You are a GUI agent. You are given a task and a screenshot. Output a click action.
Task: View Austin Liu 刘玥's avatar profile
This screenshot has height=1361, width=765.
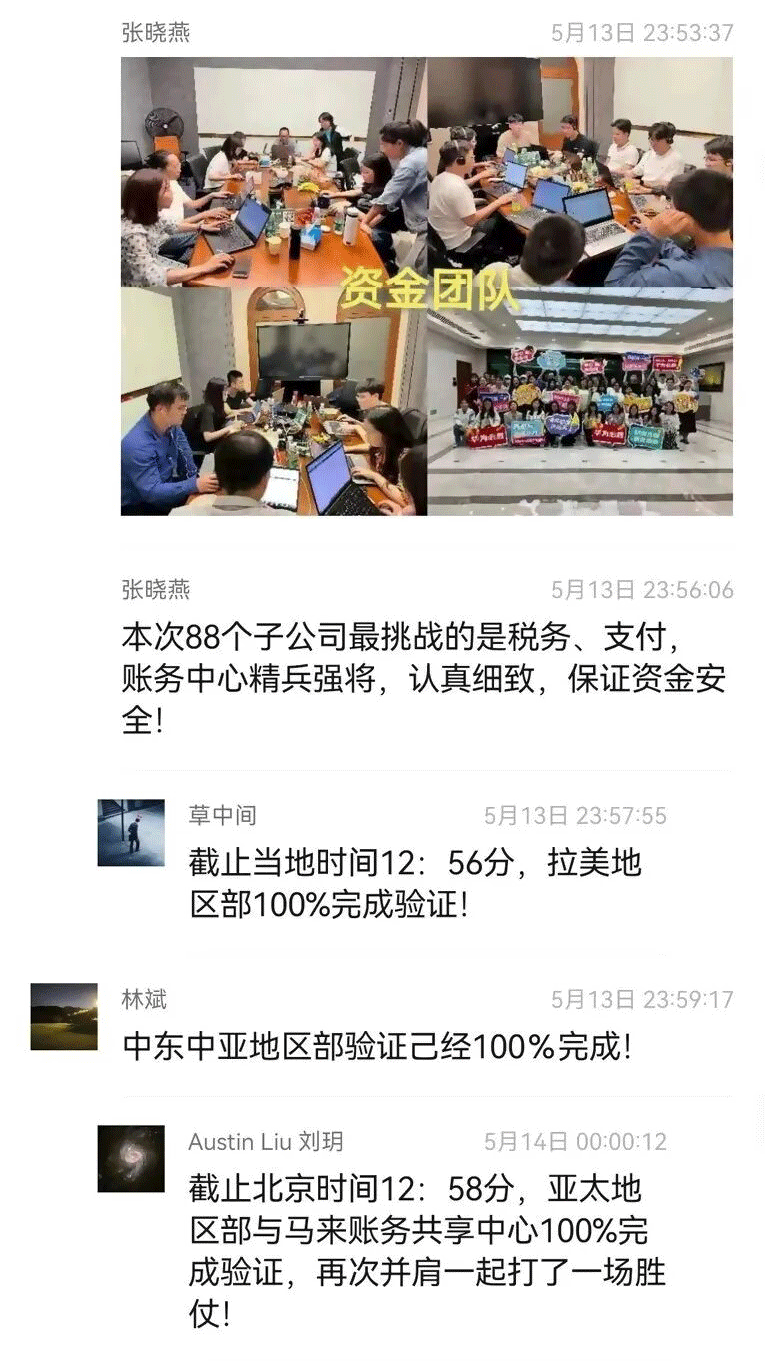click(x=131, y=1158)
